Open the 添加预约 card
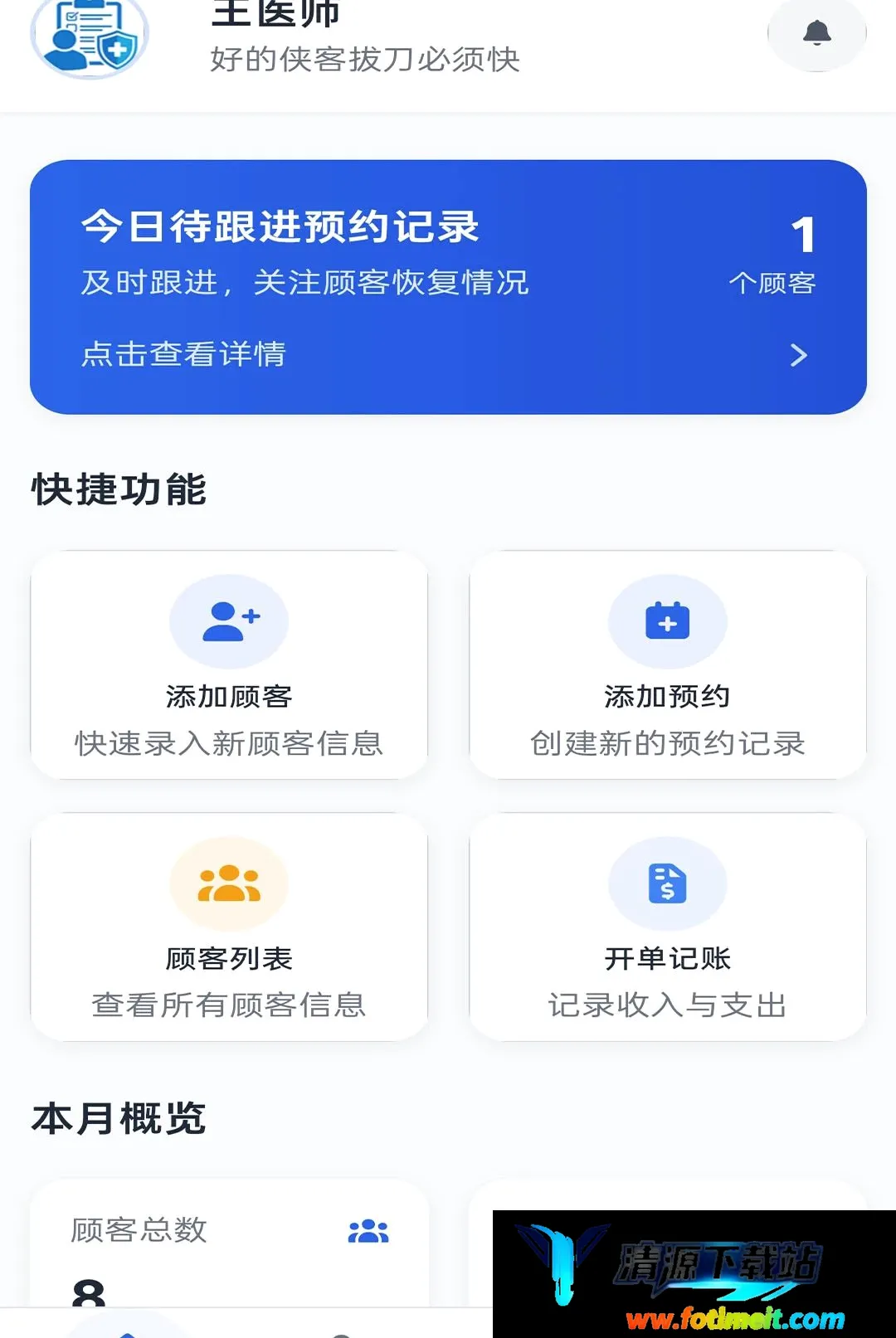Screen dimensions: 896x1338 (x=668, y=664)
